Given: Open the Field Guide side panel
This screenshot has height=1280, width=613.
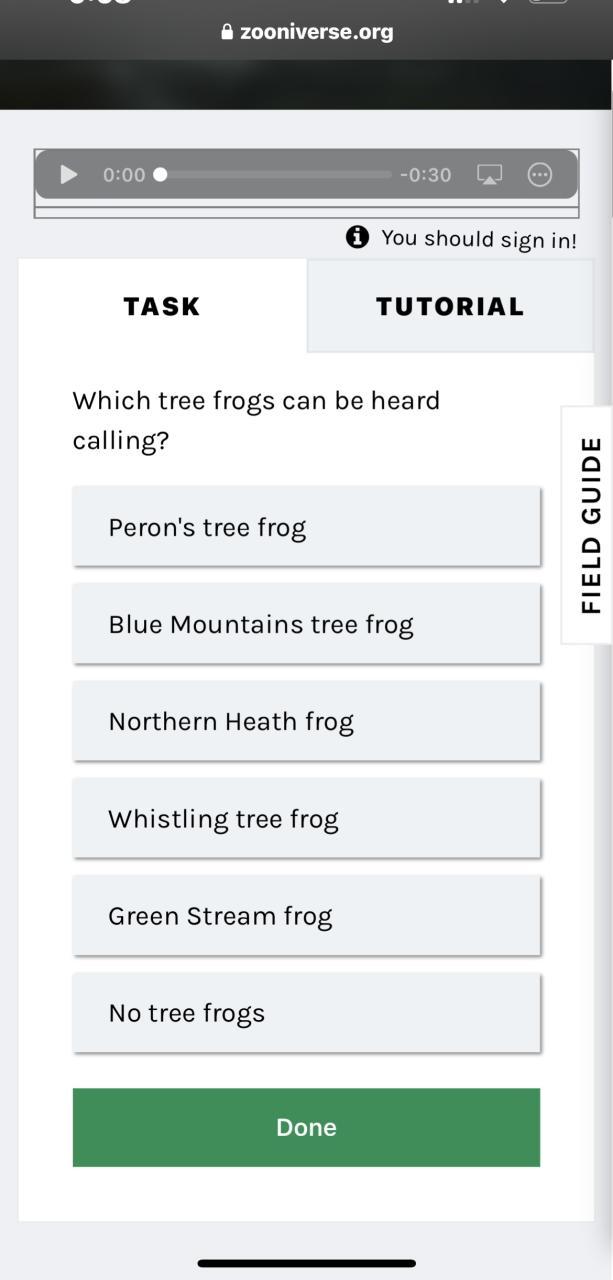Looking at the screenshot, I should coord(590,525).
